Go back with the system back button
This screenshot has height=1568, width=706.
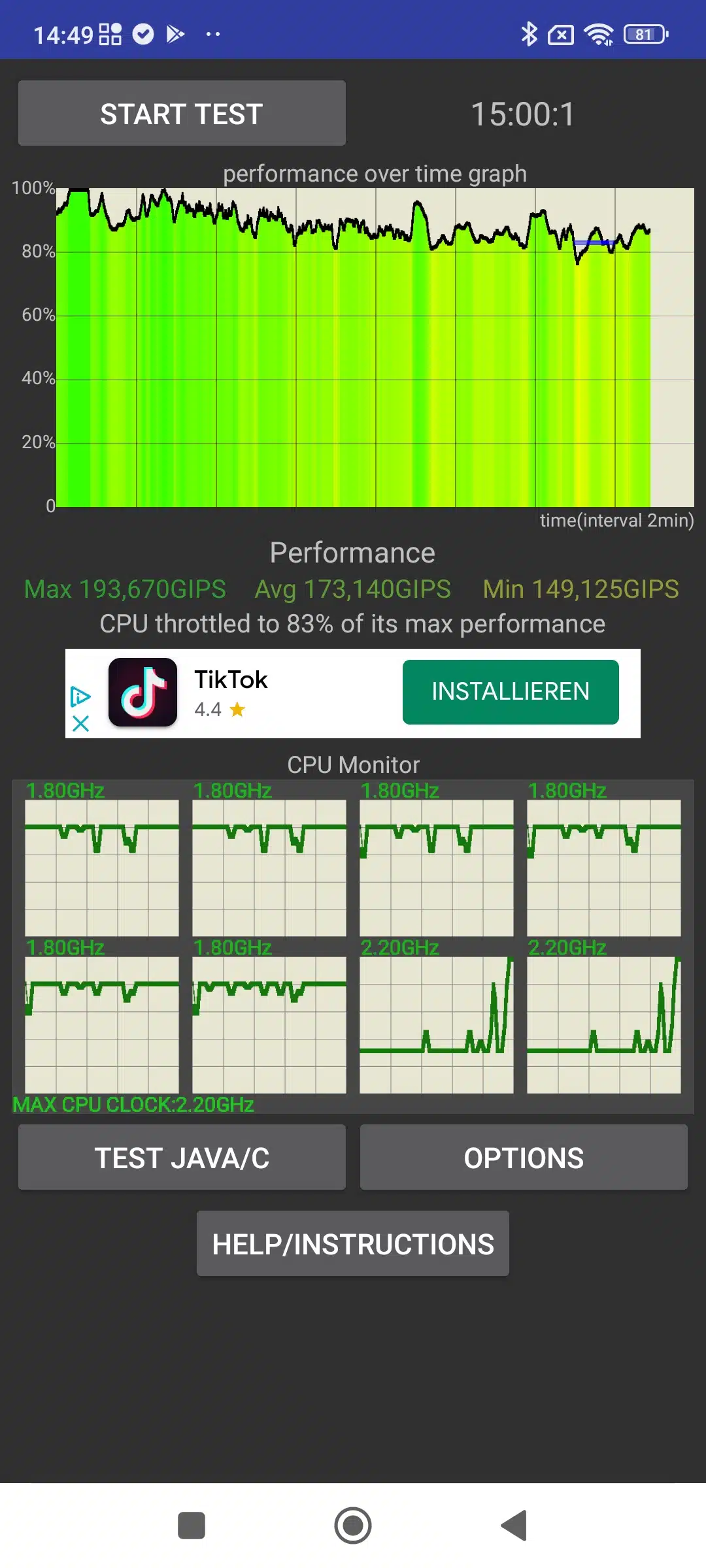[x=514, y=1526]
